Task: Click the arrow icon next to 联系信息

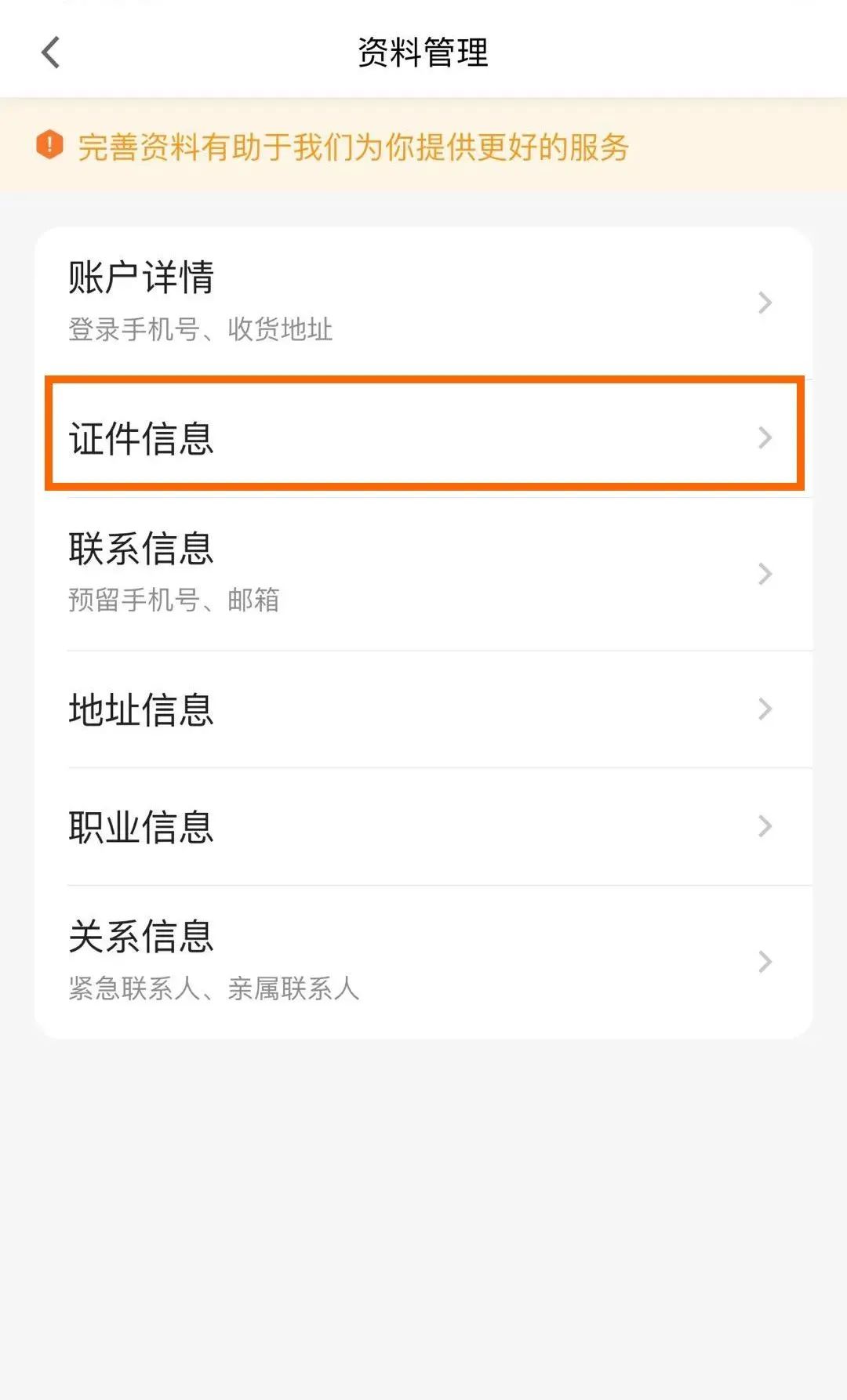Action: pyautogui.click(x=765, y=574)
